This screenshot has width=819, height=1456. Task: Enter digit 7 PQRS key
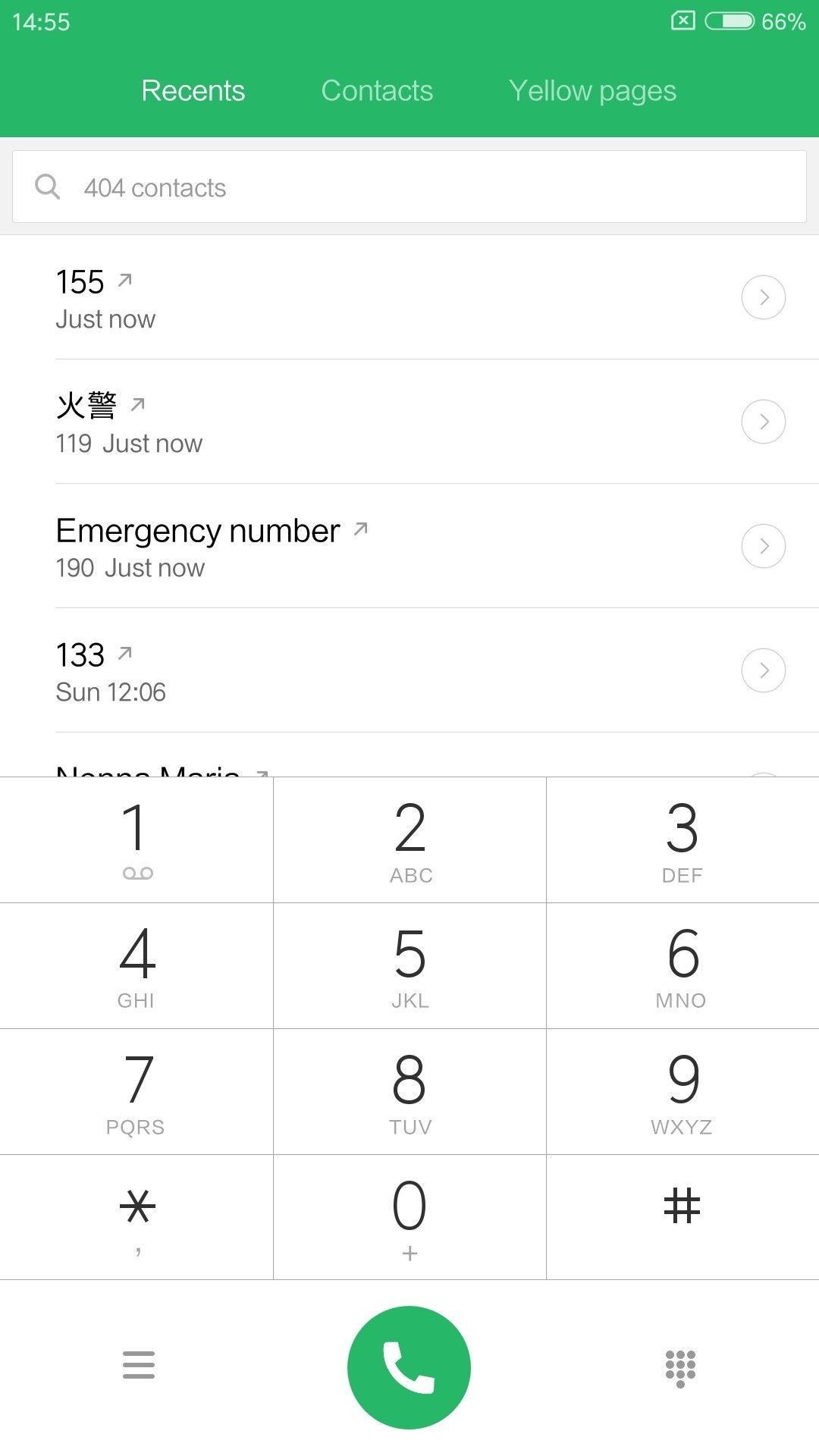136,1092
